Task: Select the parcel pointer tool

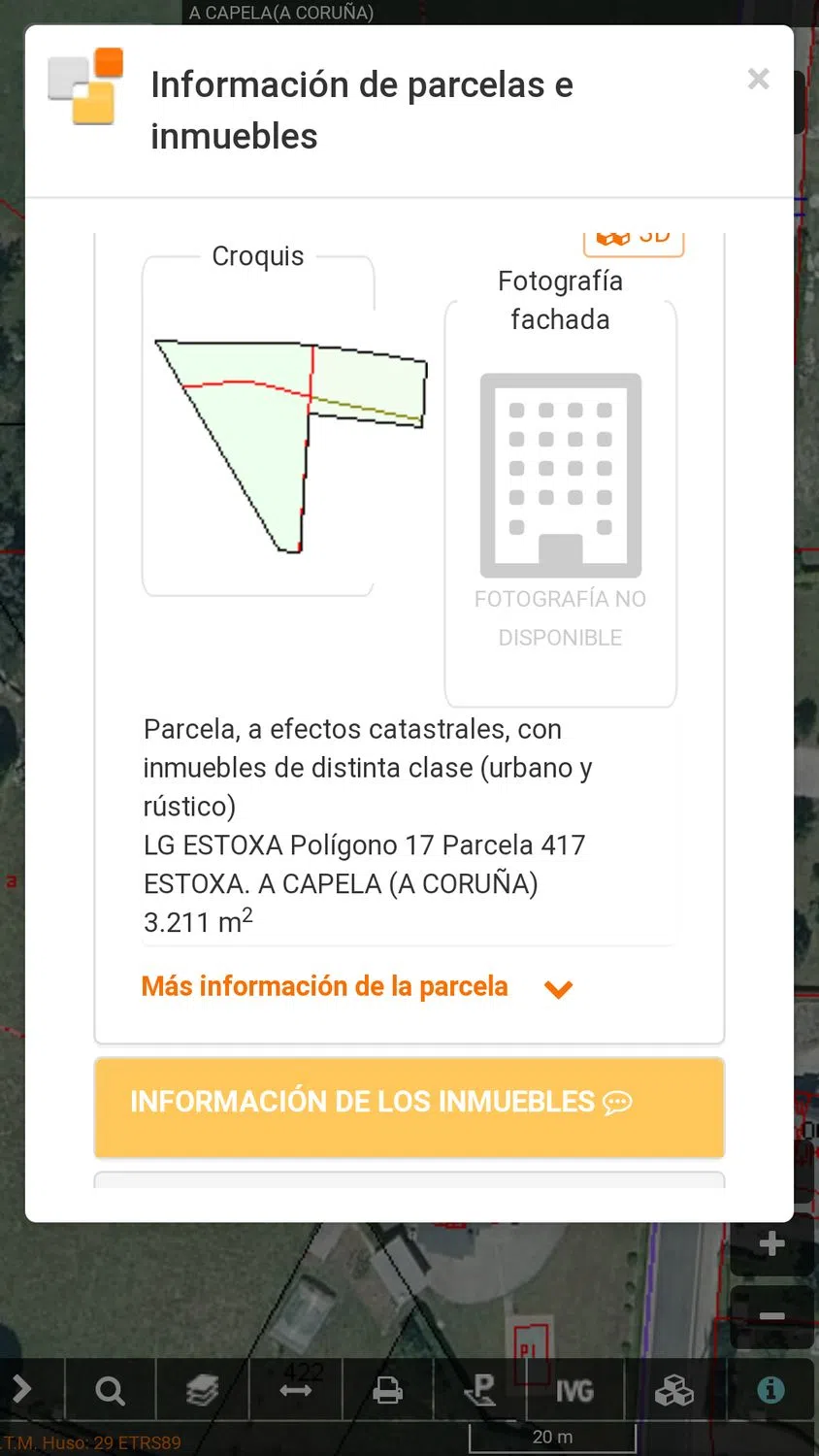Action: pos(480,1391)
